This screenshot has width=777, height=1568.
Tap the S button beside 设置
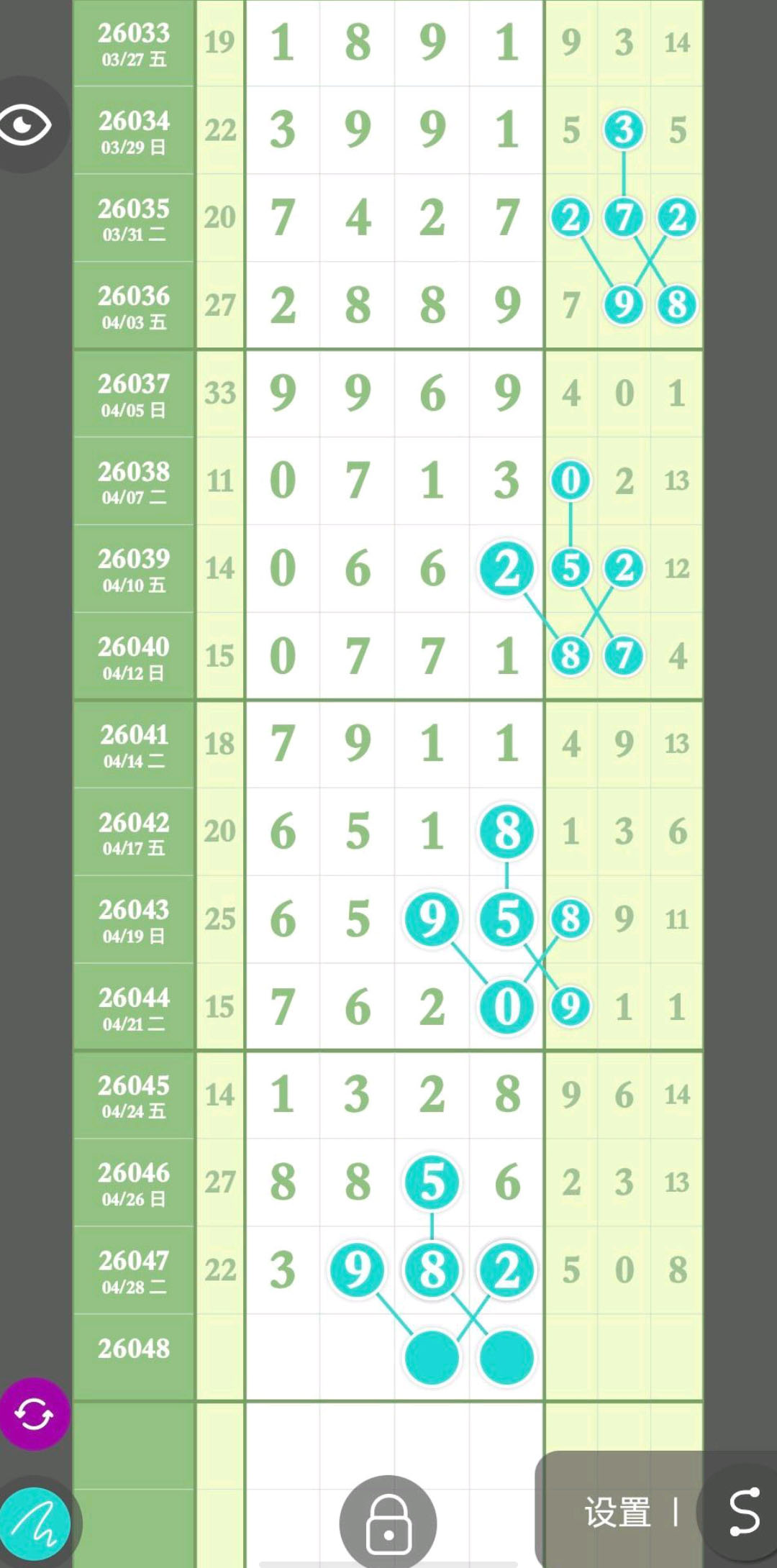click(x=743, y=1512)
